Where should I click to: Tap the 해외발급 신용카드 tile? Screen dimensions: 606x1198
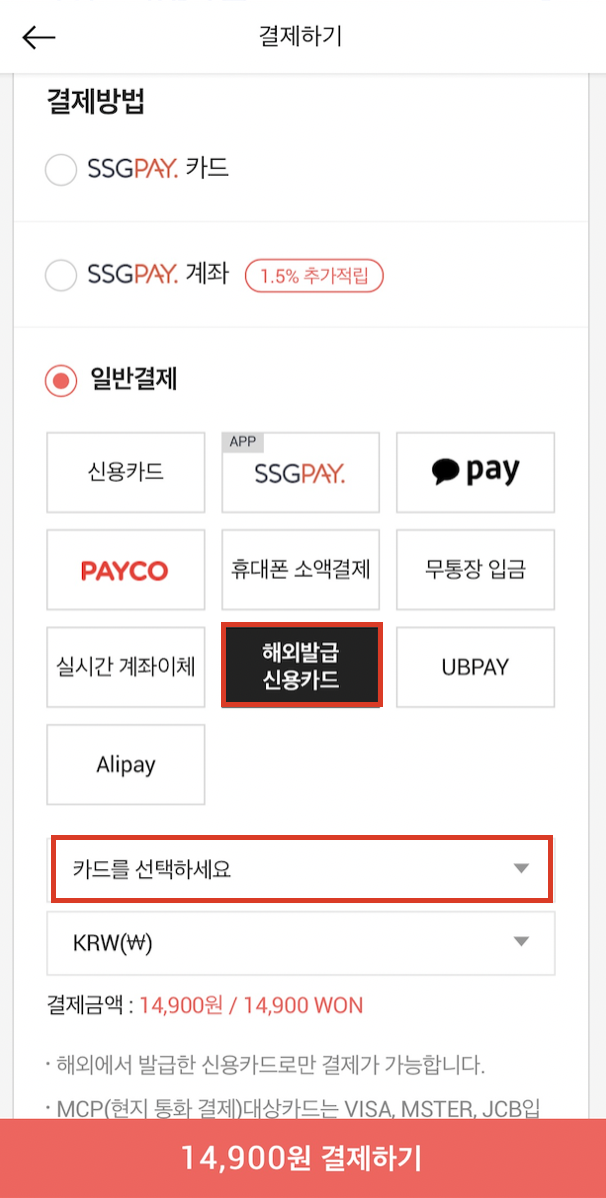(x=300, y=667)
